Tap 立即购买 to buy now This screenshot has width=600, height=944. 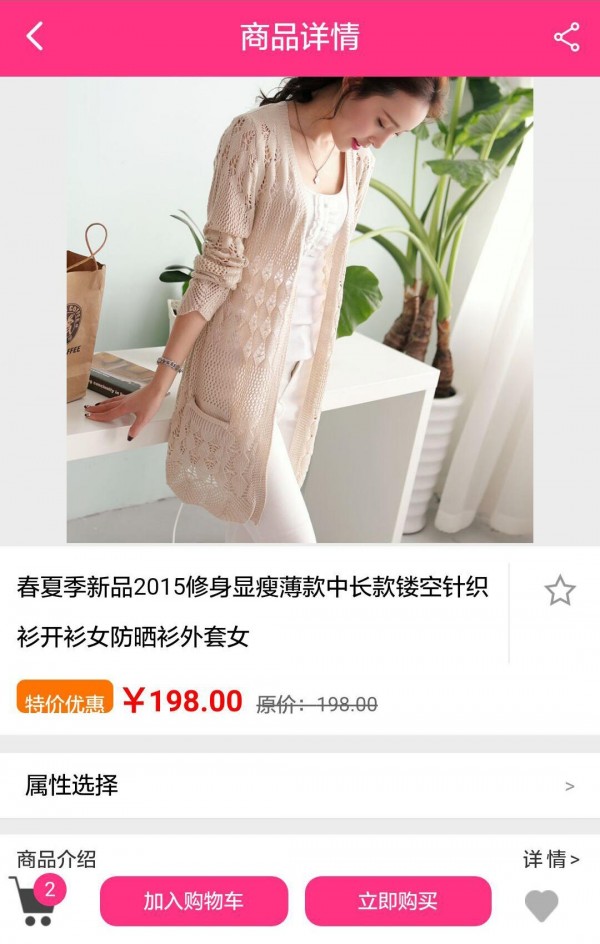tap(398, 901)
